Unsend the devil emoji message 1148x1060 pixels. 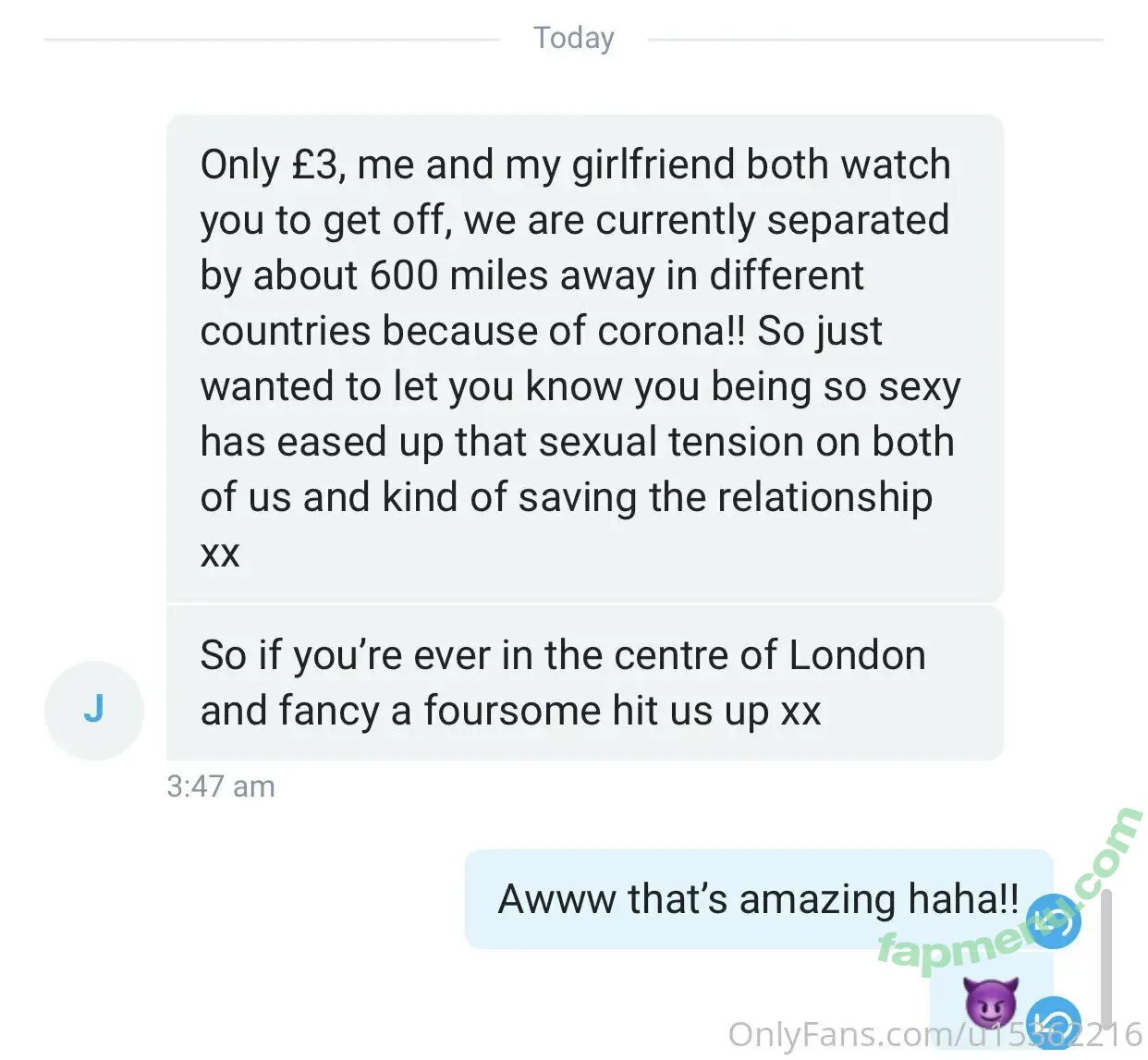click(1053, 1022)
